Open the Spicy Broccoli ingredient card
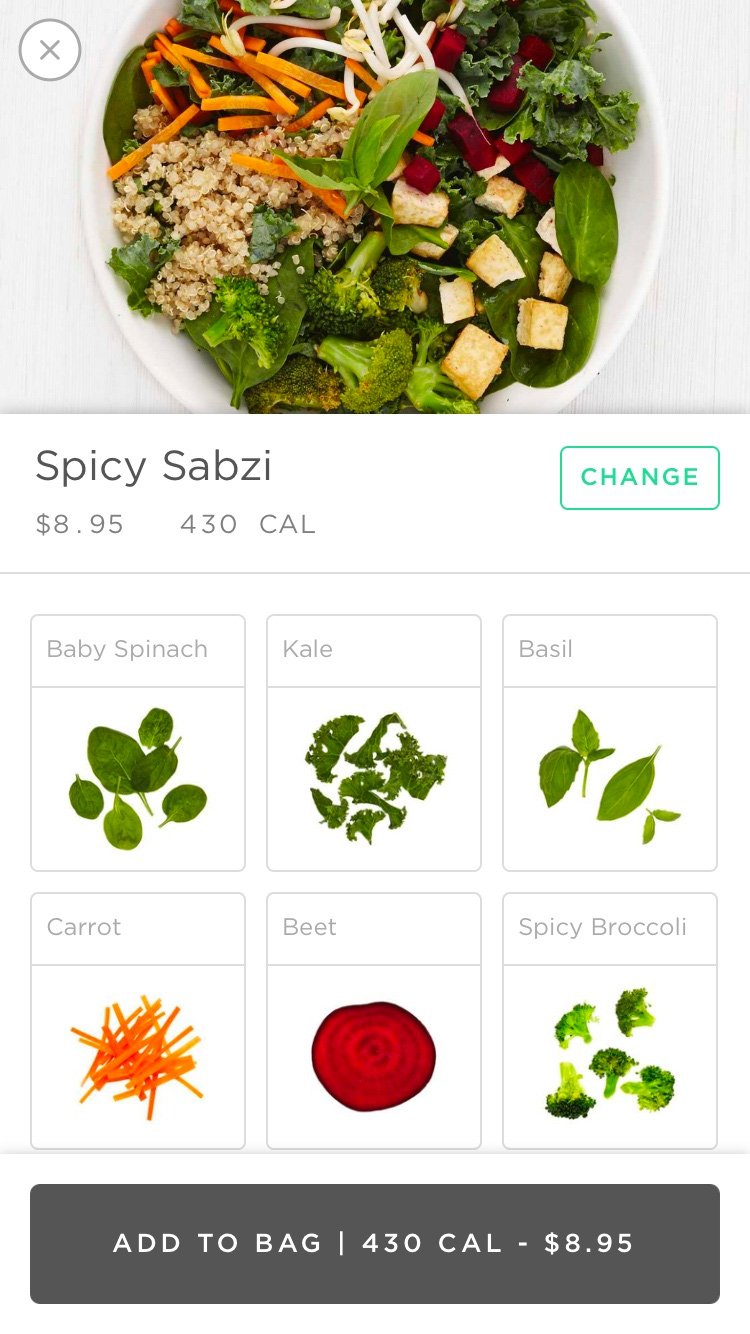Image resolution: width=750 pixels, height=1334 pixels. coord(610,1021)
